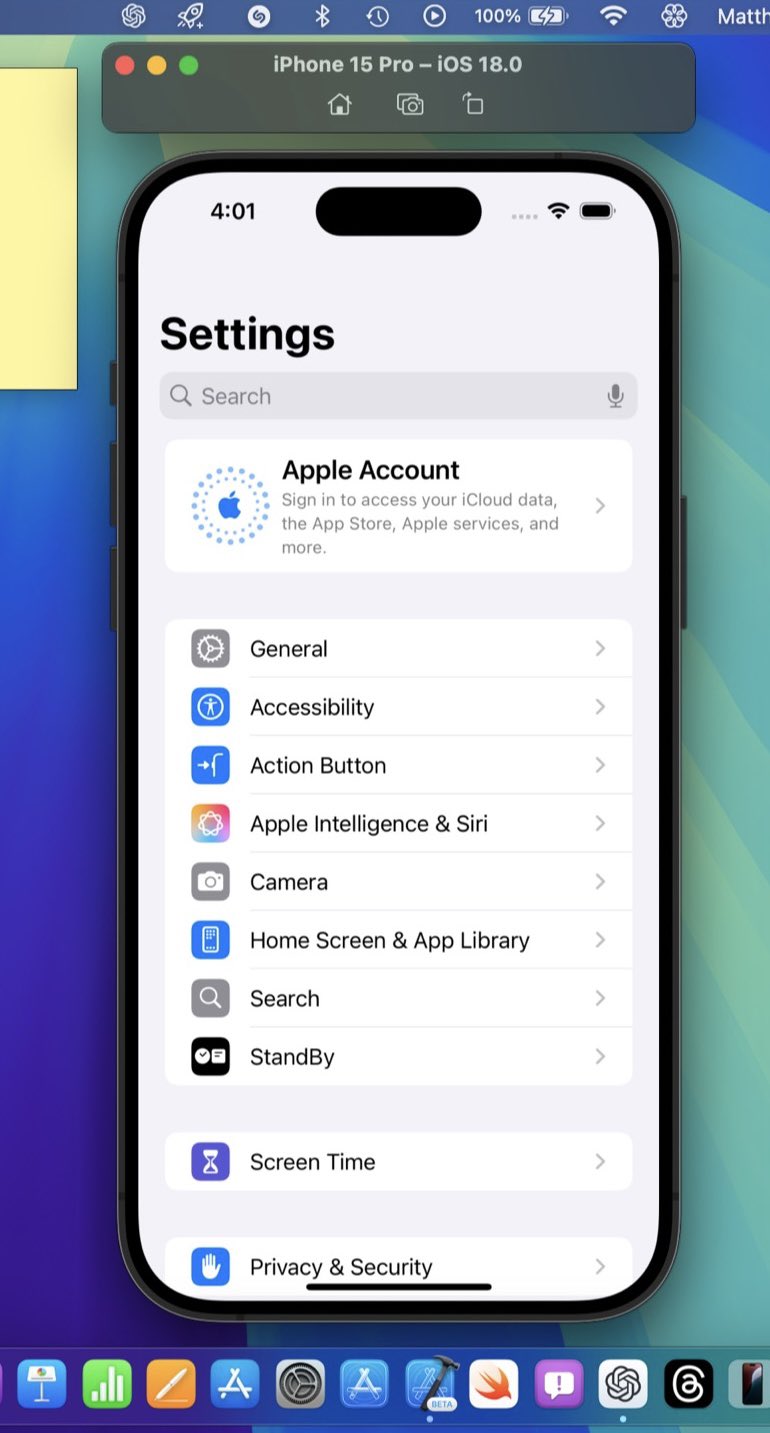
Task: Open Camera settings
Action: pos(398,882)
